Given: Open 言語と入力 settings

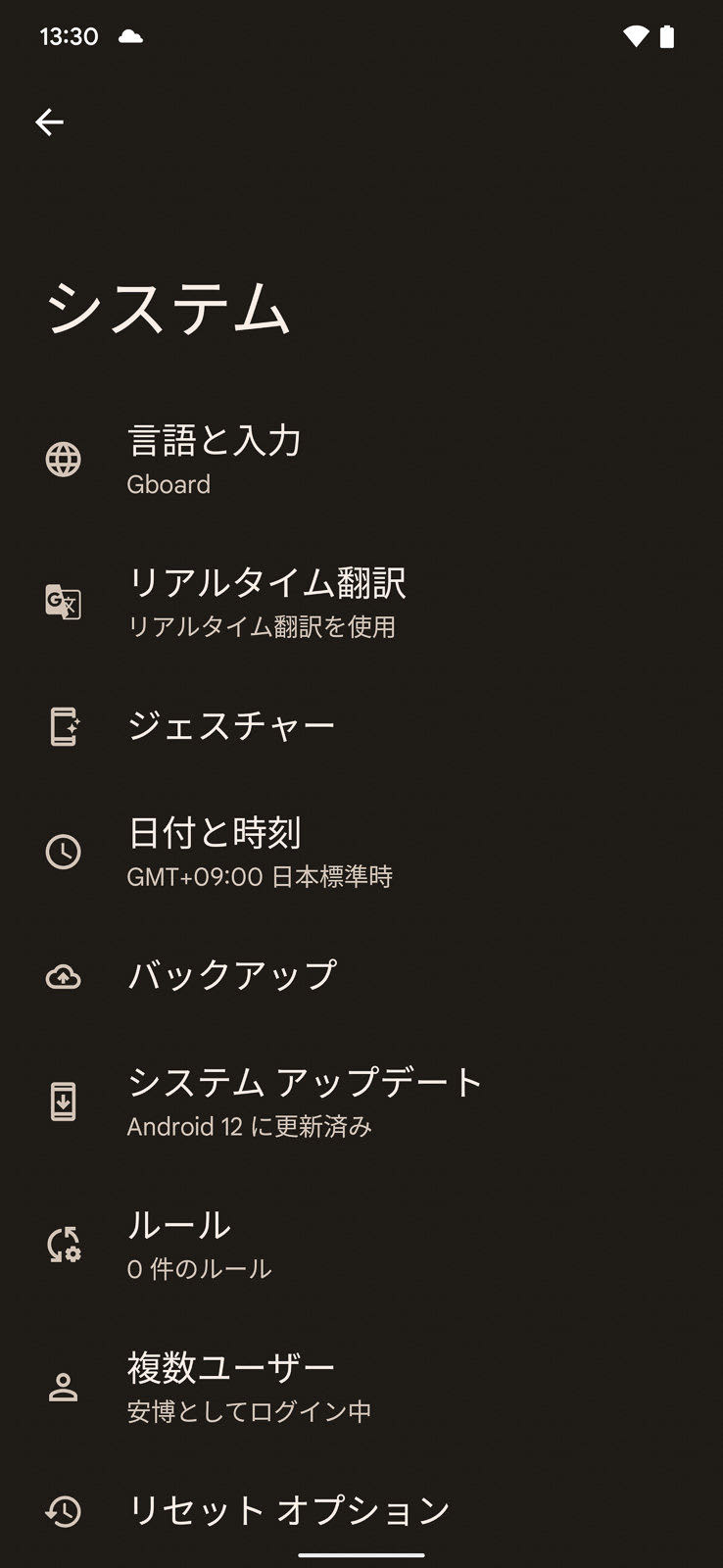Looking at the screenshot, I should [x=361, y=459].
